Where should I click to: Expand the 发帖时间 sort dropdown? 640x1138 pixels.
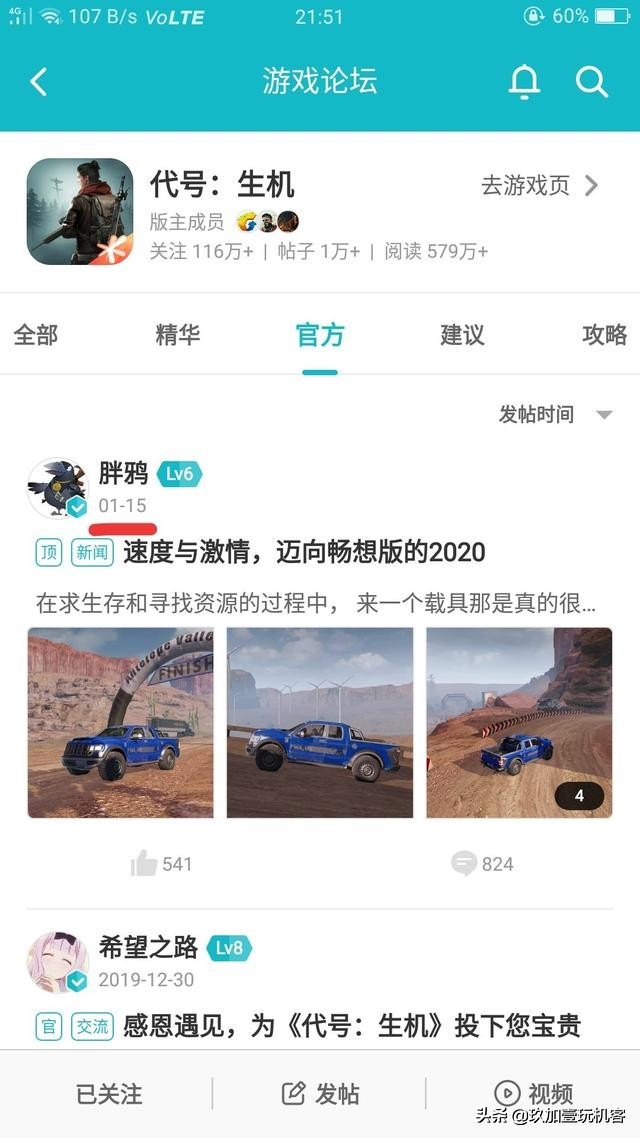tap(555, 414)
